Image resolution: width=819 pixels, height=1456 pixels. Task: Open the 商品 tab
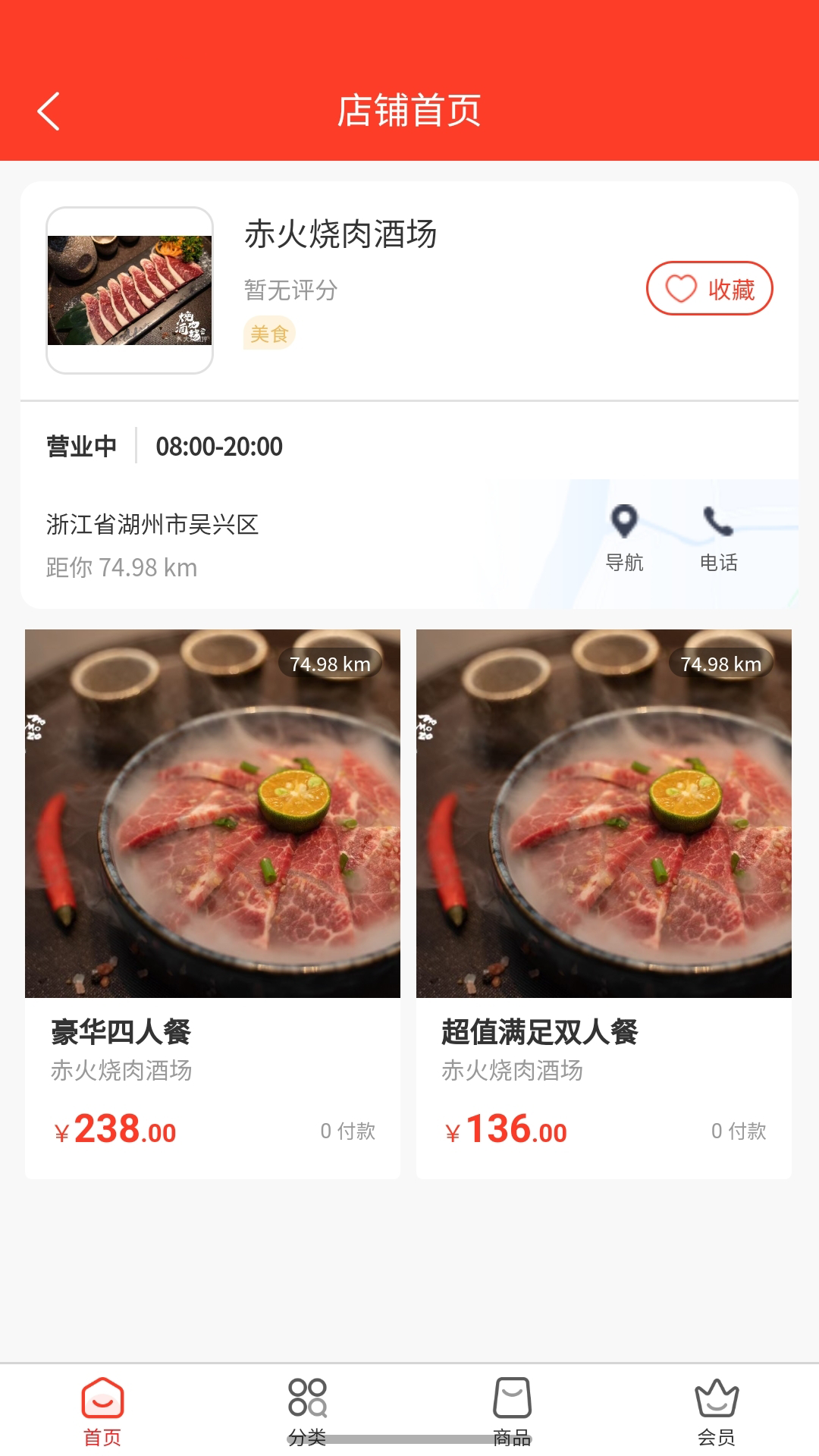coord(512,1410)
